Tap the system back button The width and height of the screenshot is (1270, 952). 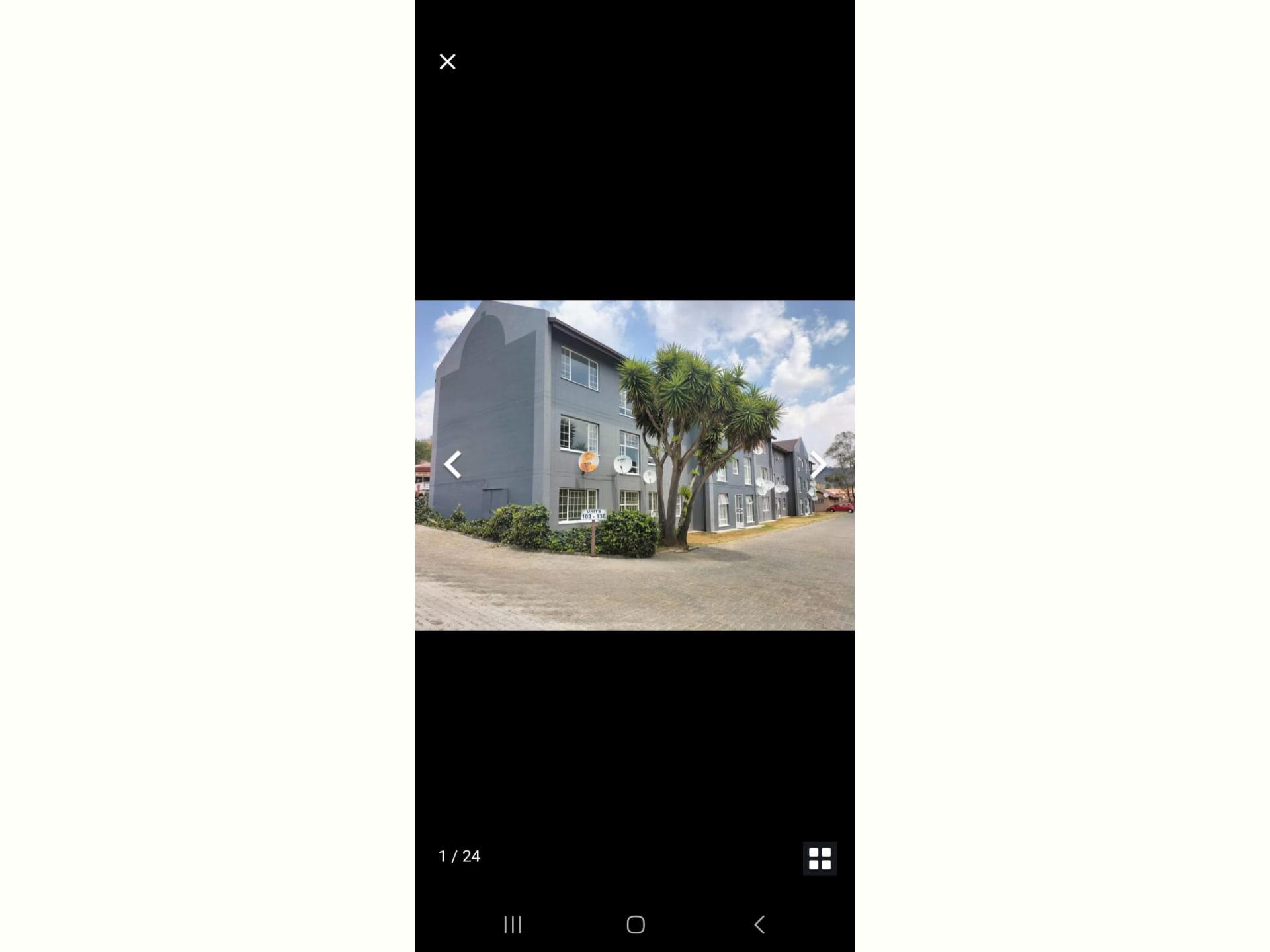pyautogui.click(x=759, y=924)
